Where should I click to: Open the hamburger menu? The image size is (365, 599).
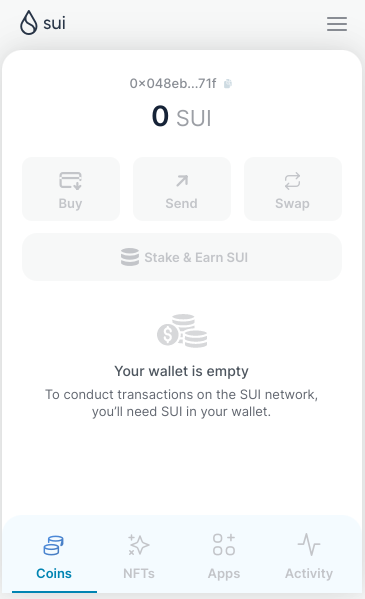pos(337,24)
